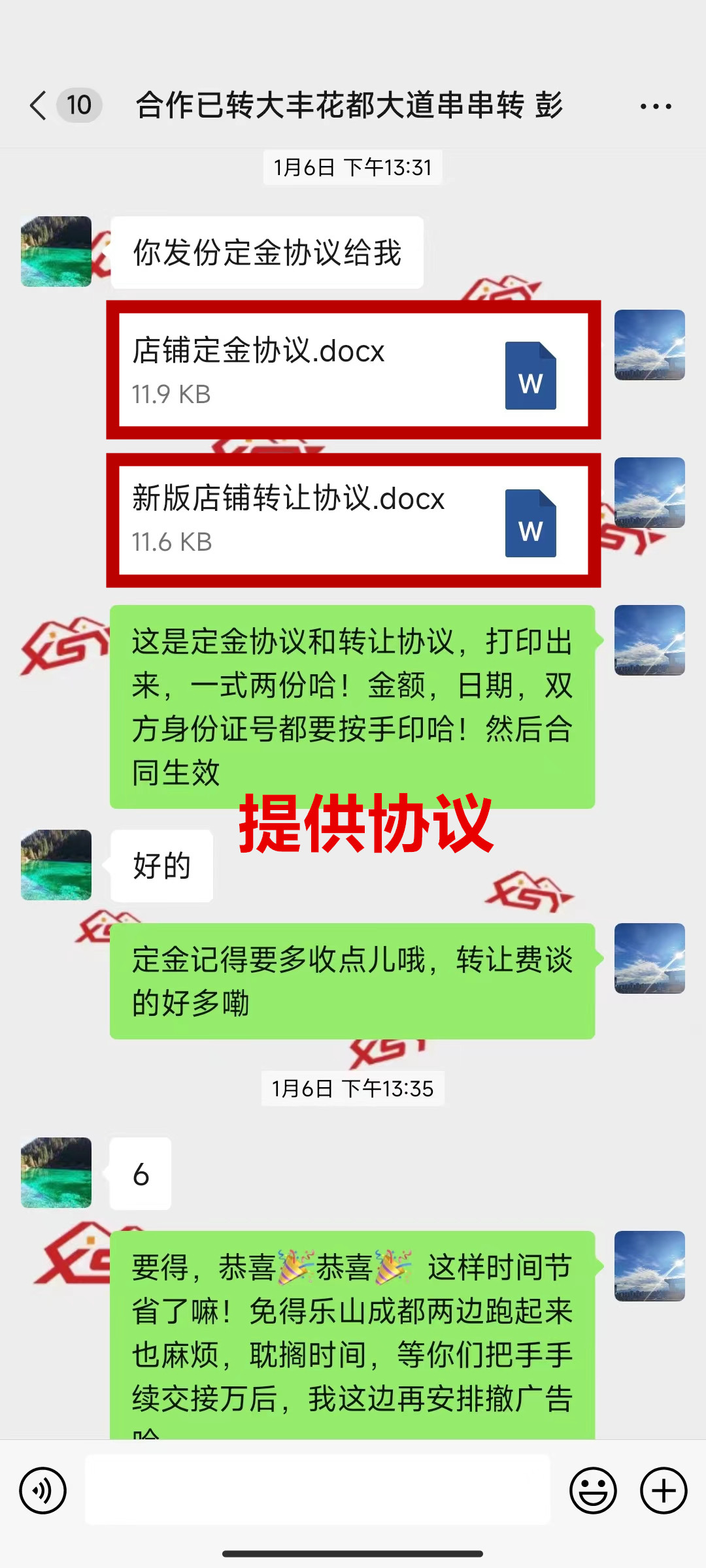The height and width of the screenshot is (1568, 706).
Task: Open the plus attachments menu
Action: tap(663, 1491)
